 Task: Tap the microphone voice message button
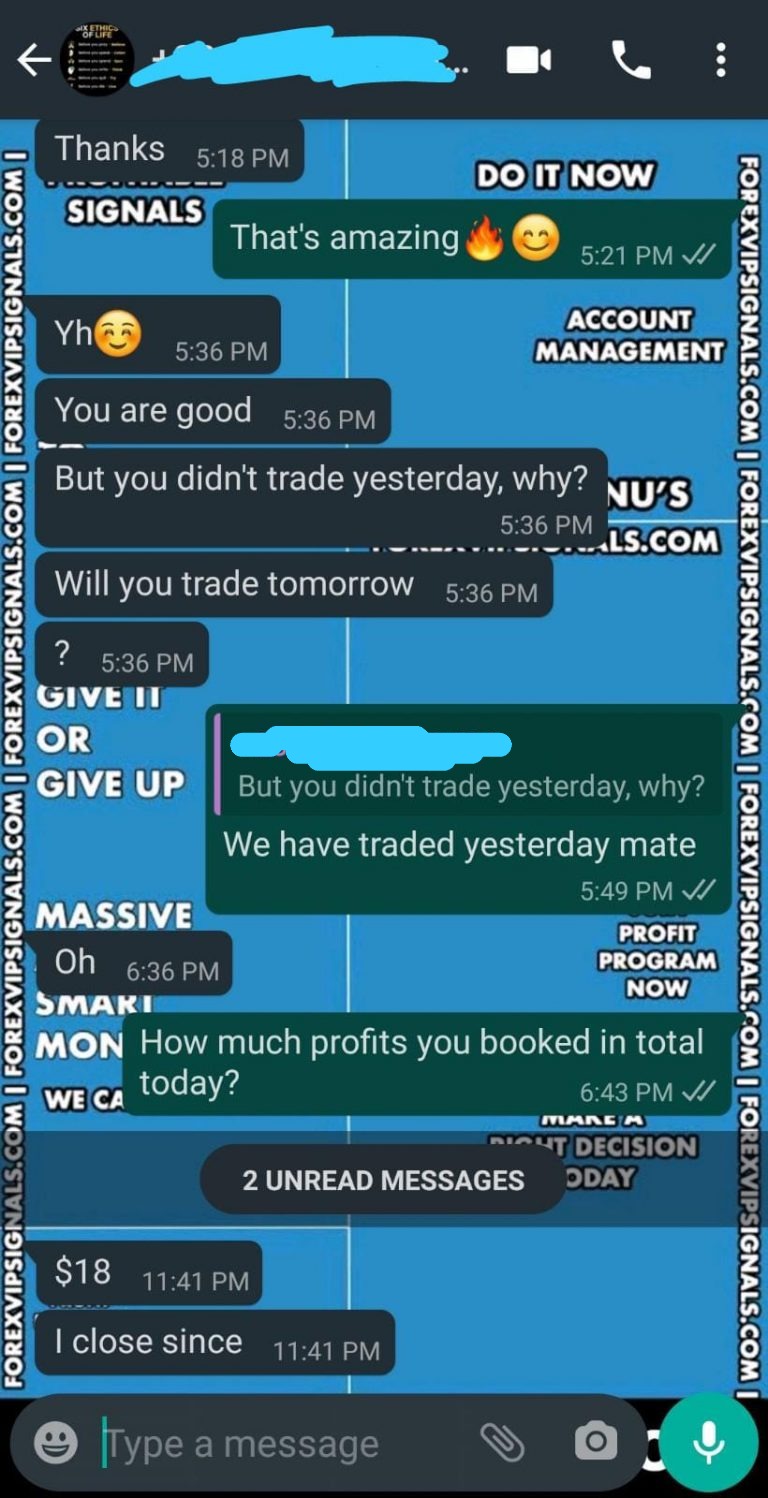709,1442
